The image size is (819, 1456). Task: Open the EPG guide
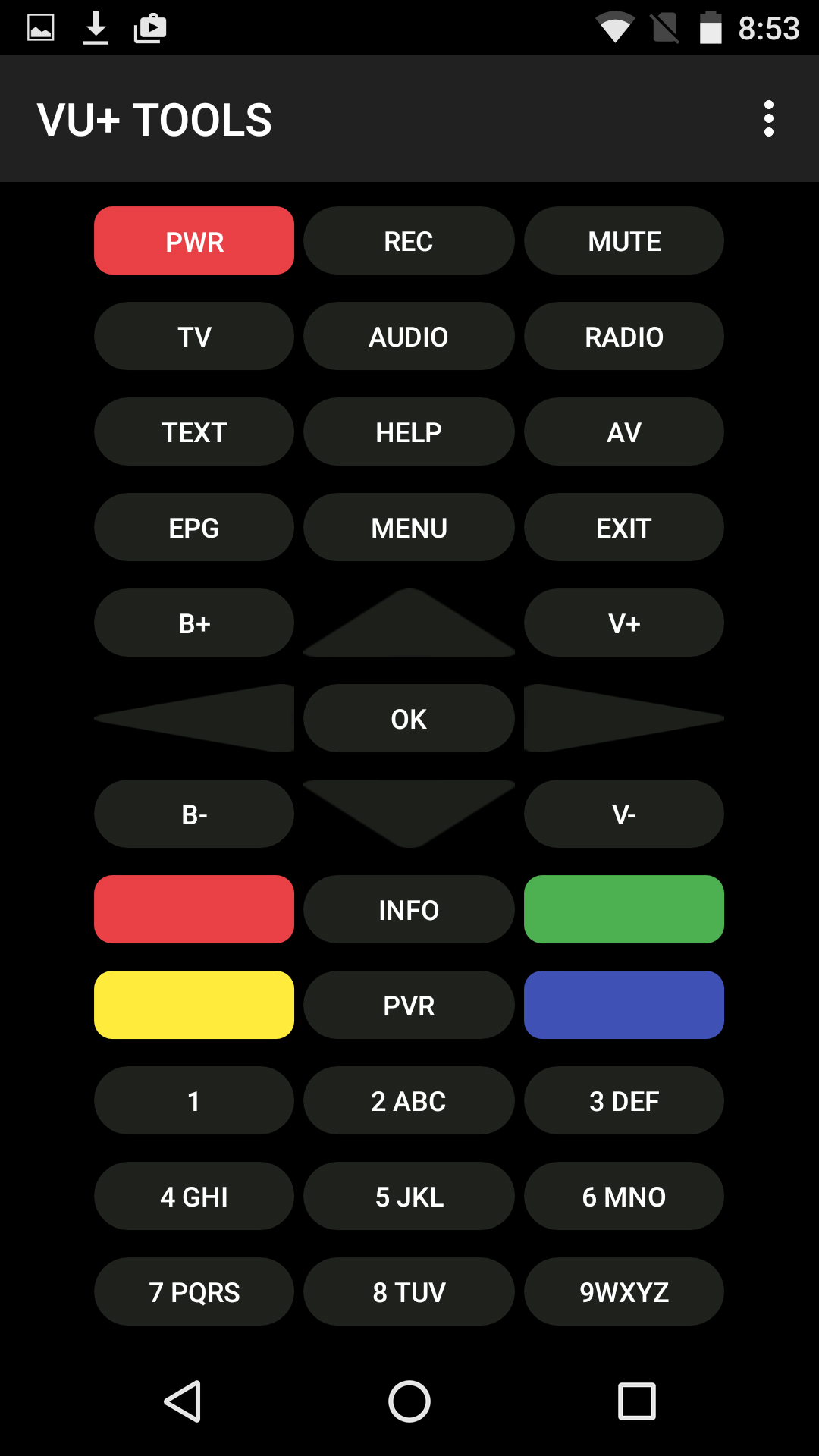click(x=193, y=527)
